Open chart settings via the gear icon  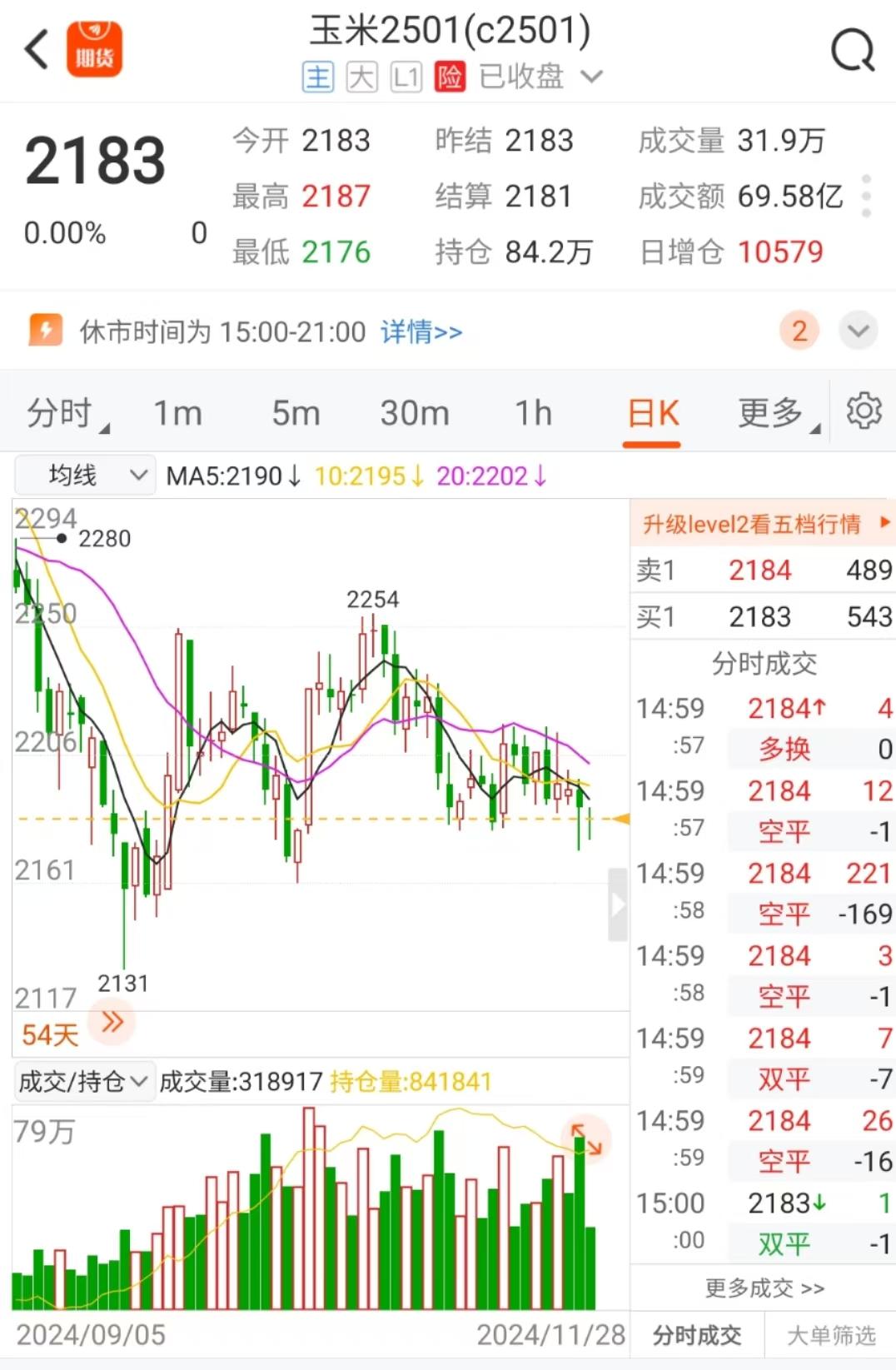(x=866, y=411)
